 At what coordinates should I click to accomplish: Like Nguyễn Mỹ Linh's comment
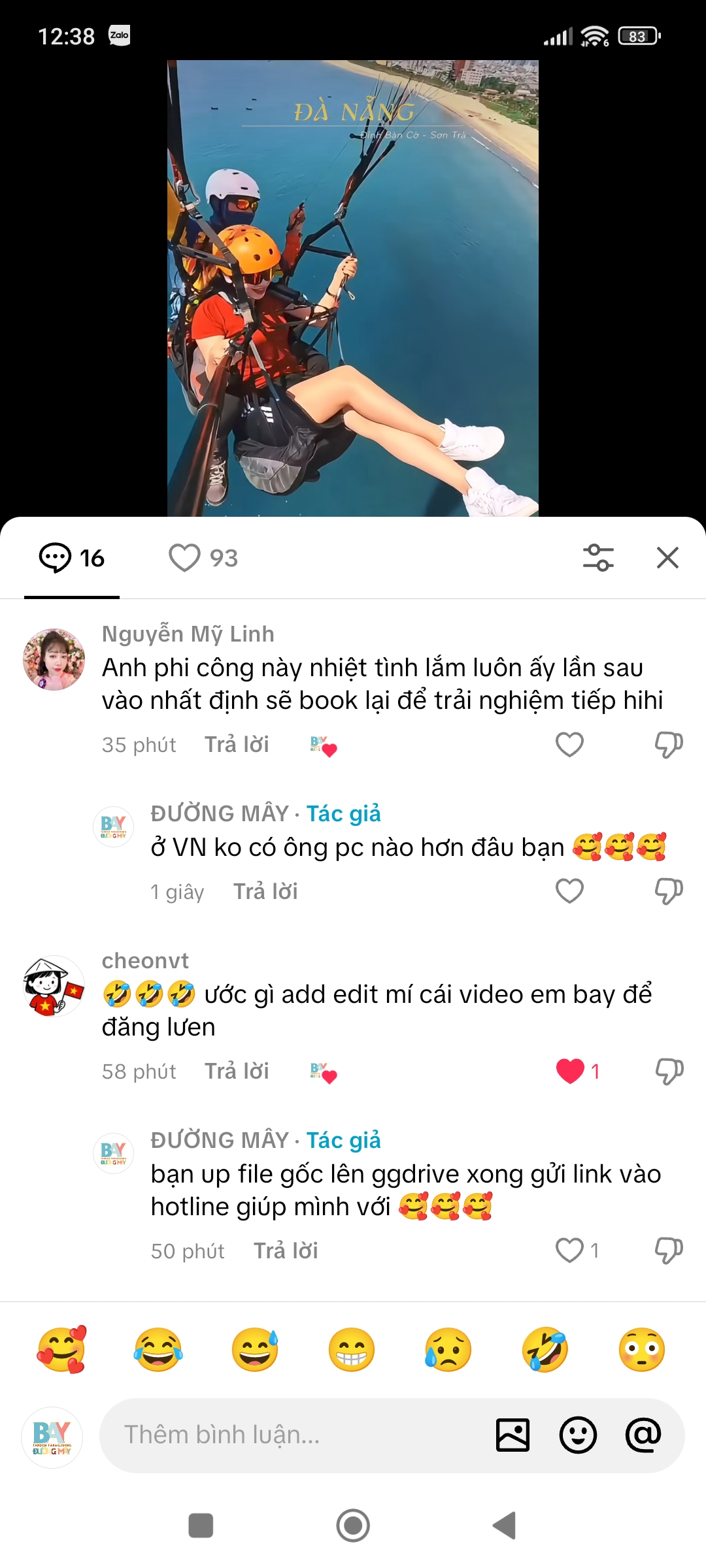[x=569, y=744]
